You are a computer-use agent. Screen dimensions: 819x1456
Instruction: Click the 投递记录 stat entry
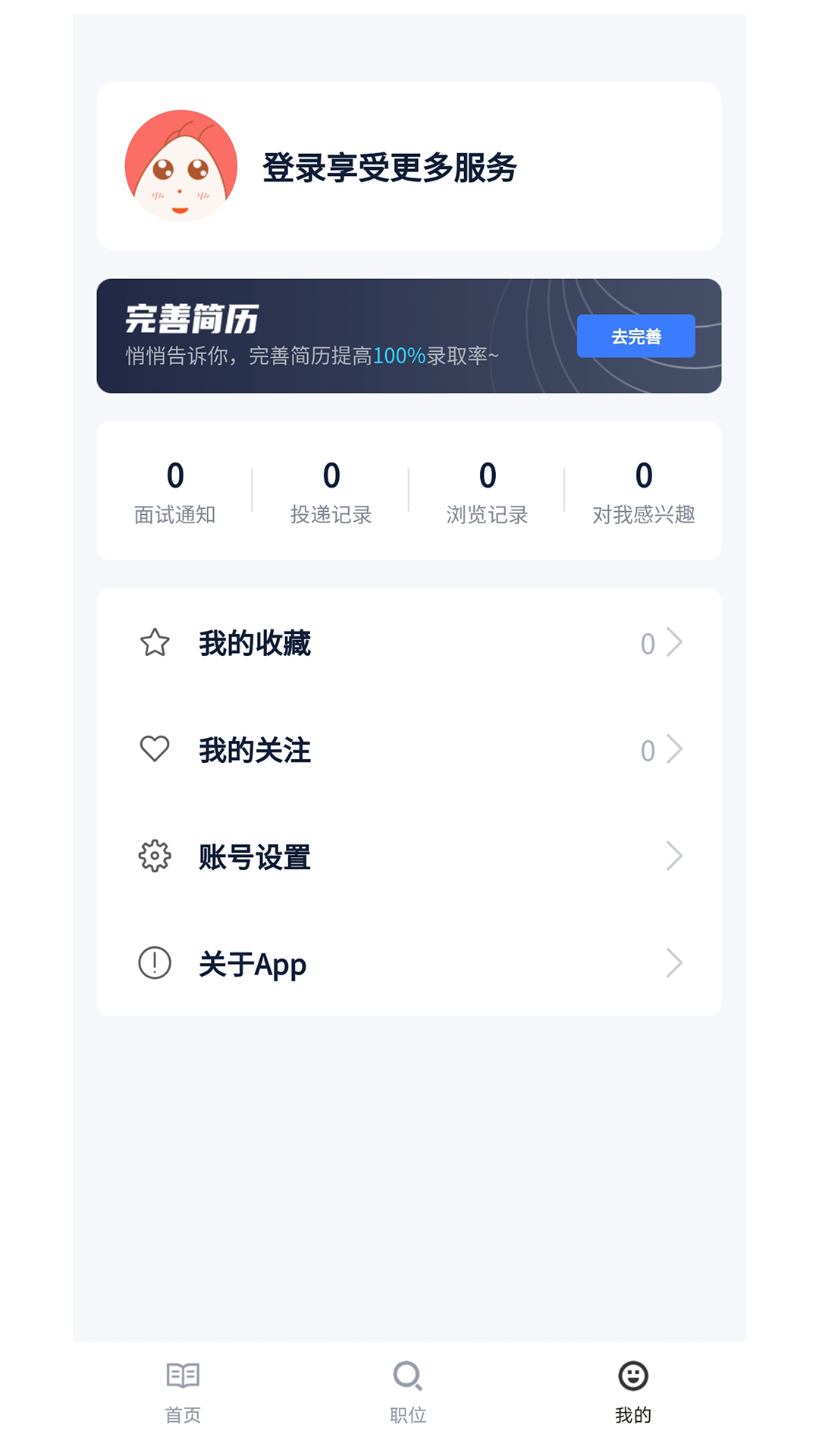[x=331, y=491]
